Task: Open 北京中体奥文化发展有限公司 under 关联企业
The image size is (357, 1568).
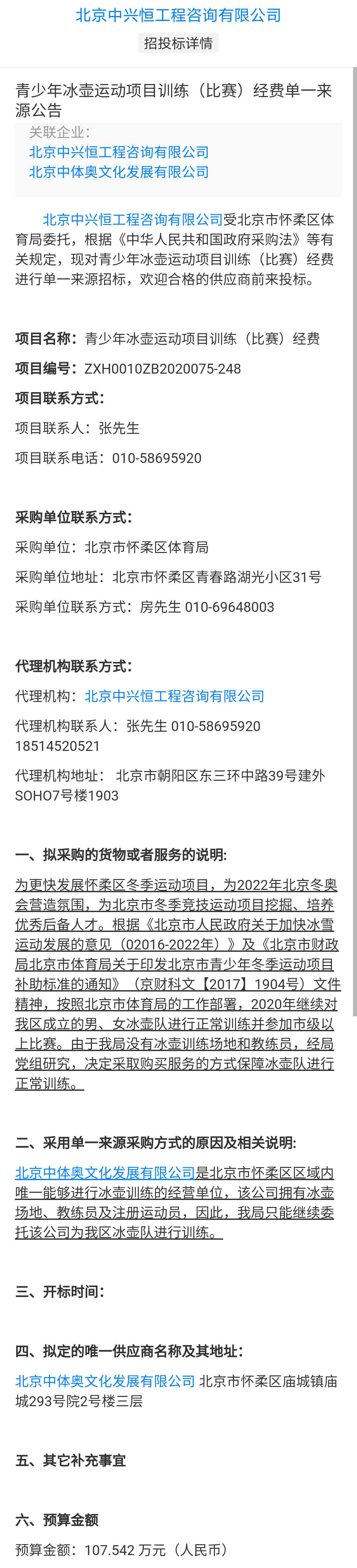Action: tap(119, 172)
